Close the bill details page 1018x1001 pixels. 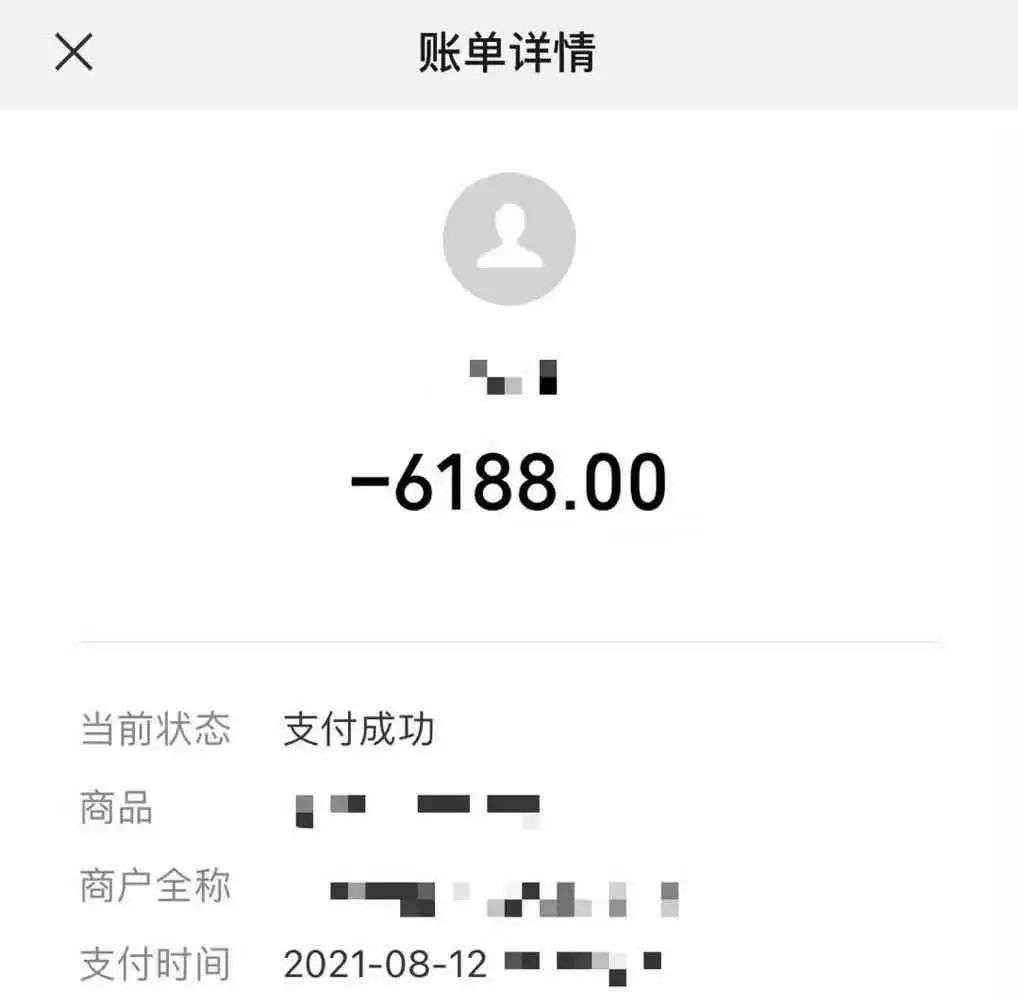coord(73,52)
